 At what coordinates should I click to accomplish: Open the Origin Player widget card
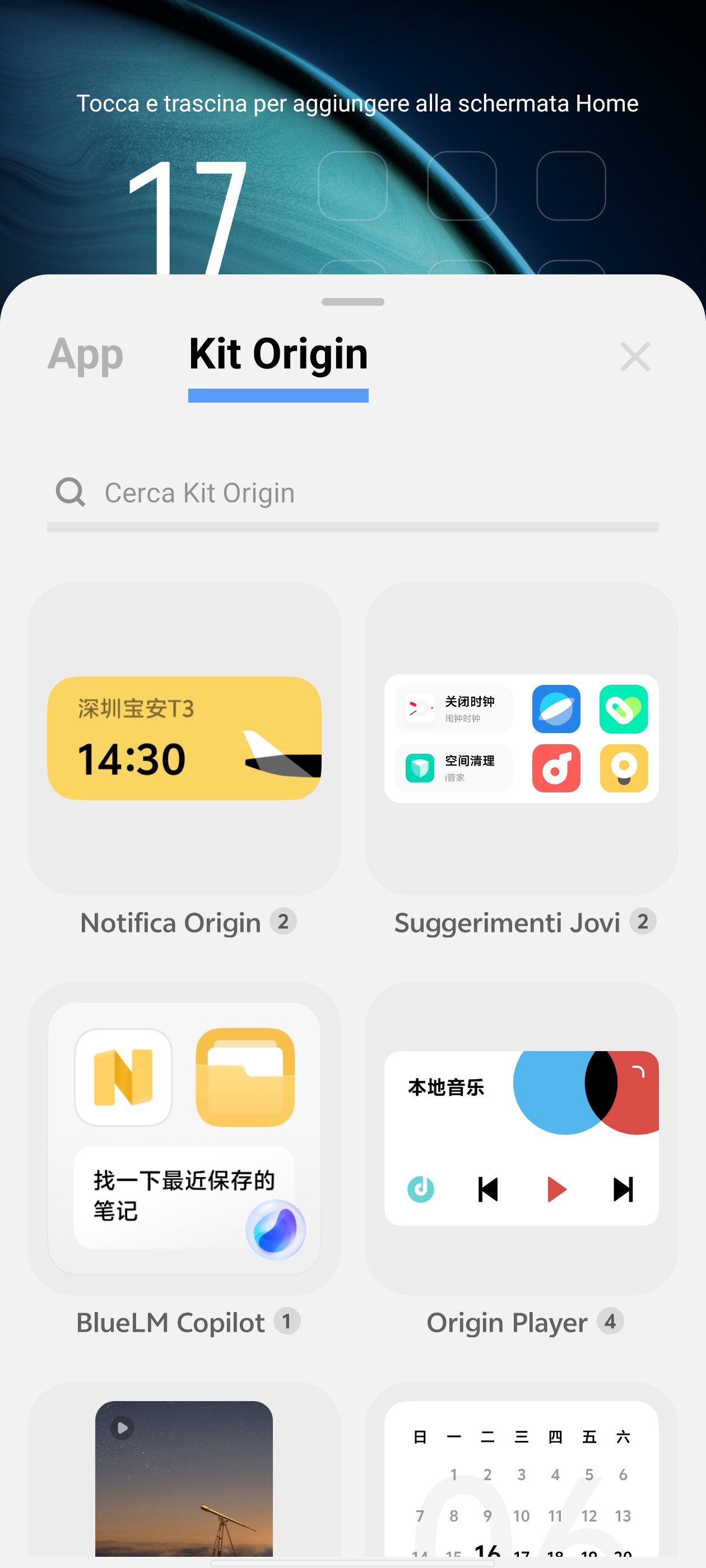(x=521, y=1138)
